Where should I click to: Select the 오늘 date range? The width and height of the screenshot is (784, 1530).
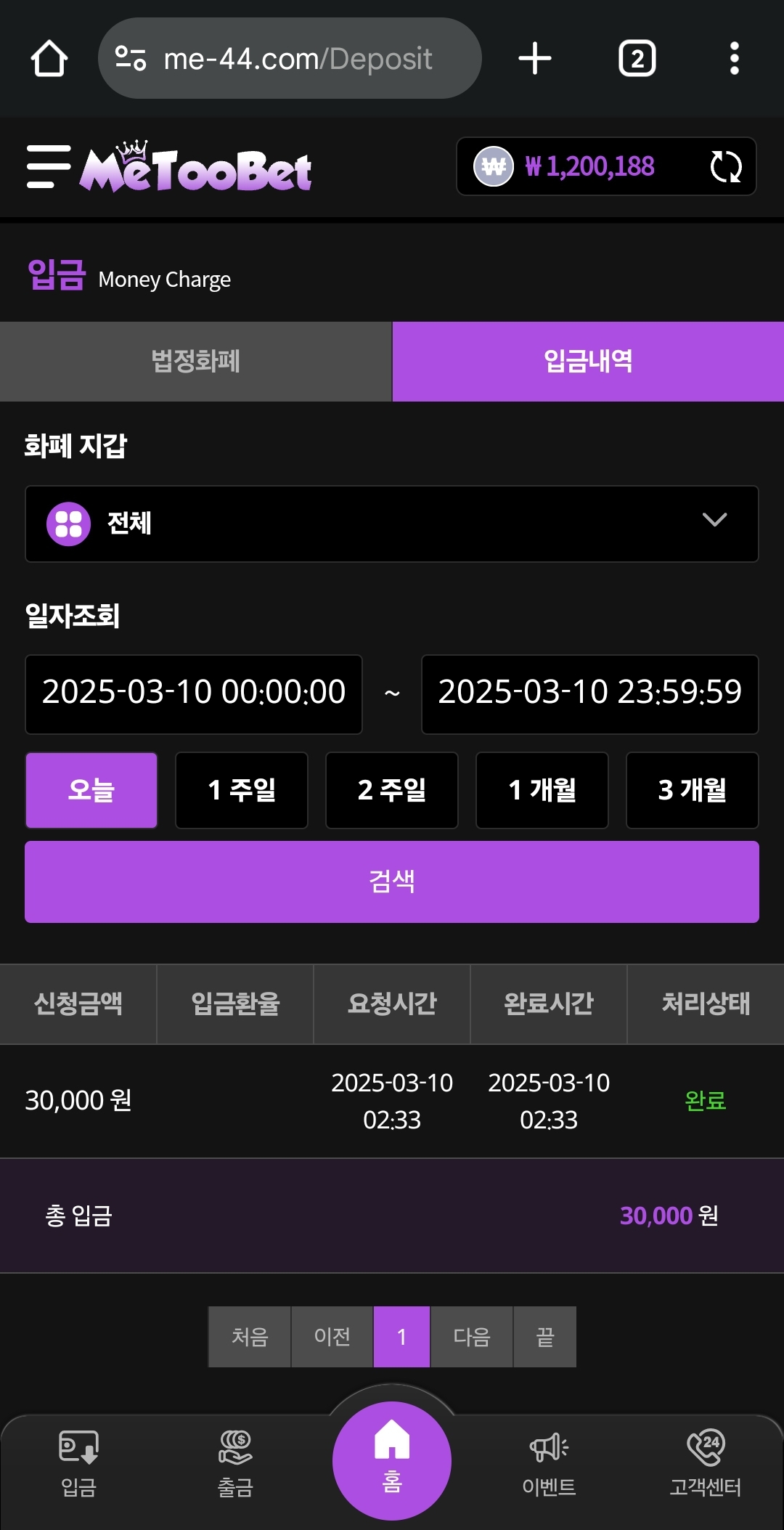(x=91, y=790)
